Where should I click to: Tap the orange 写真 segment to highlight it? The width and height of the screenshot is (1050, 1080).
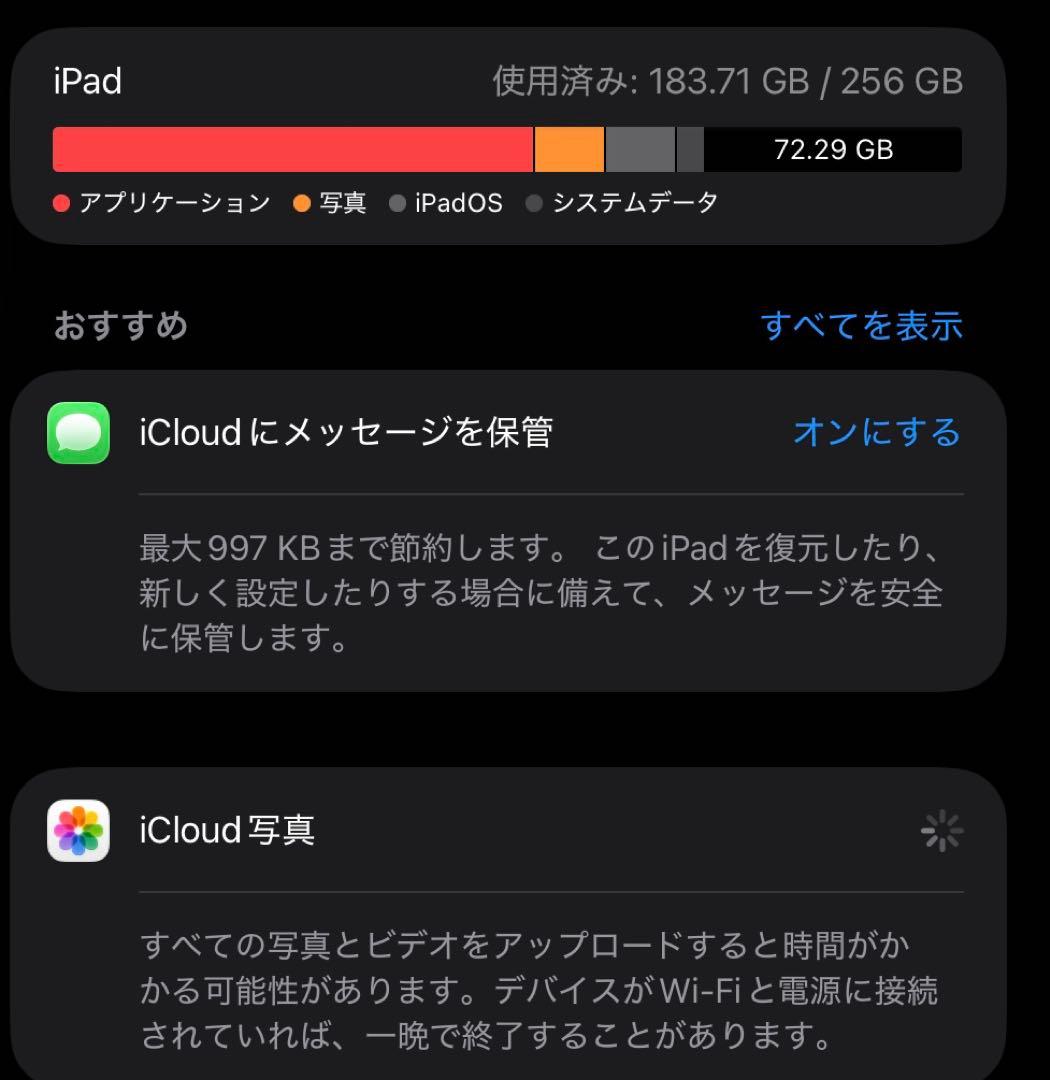tap(568, 149)
